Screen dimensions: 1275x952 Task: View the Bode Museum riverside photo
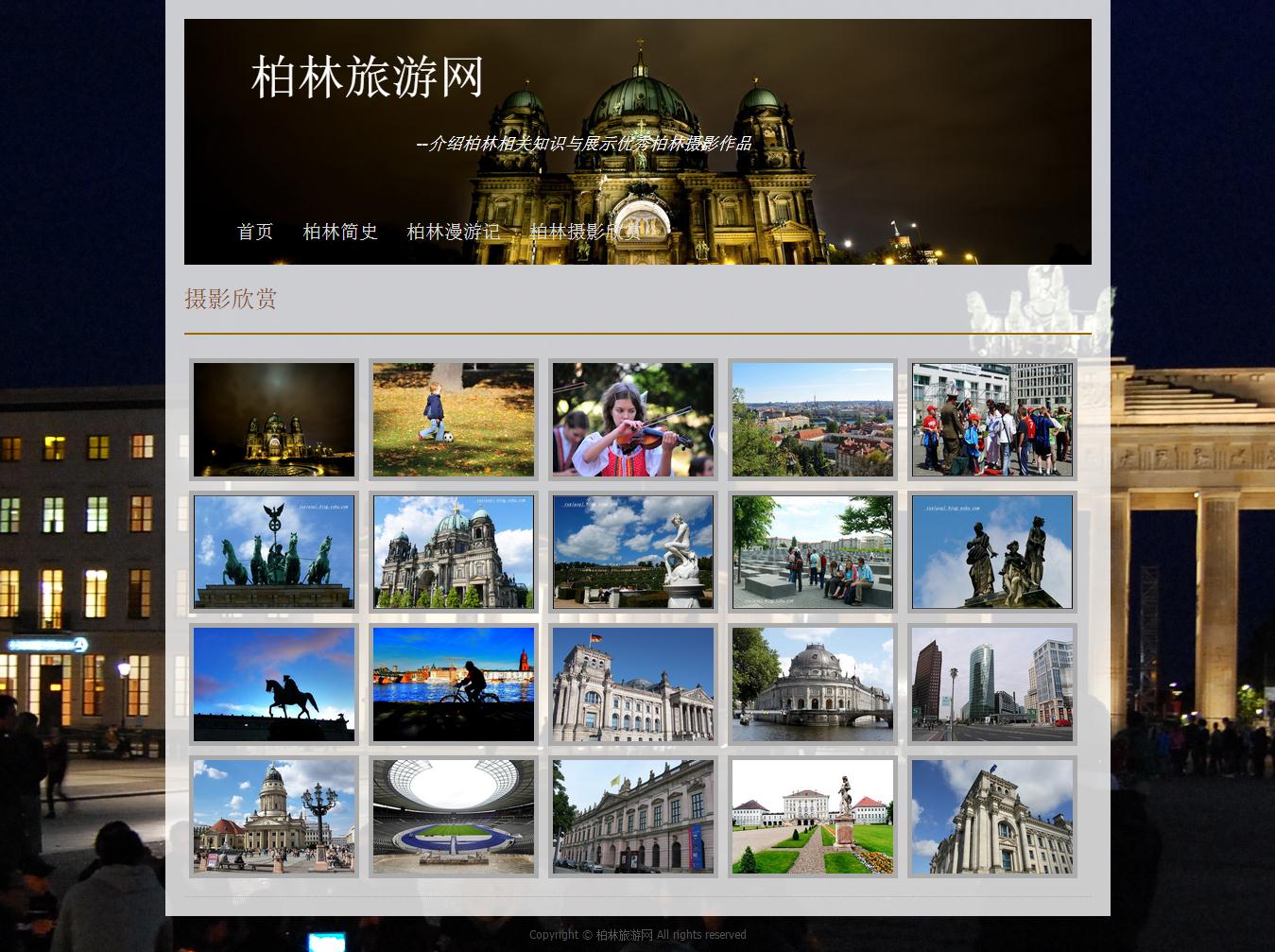click(x=813, y=684)
